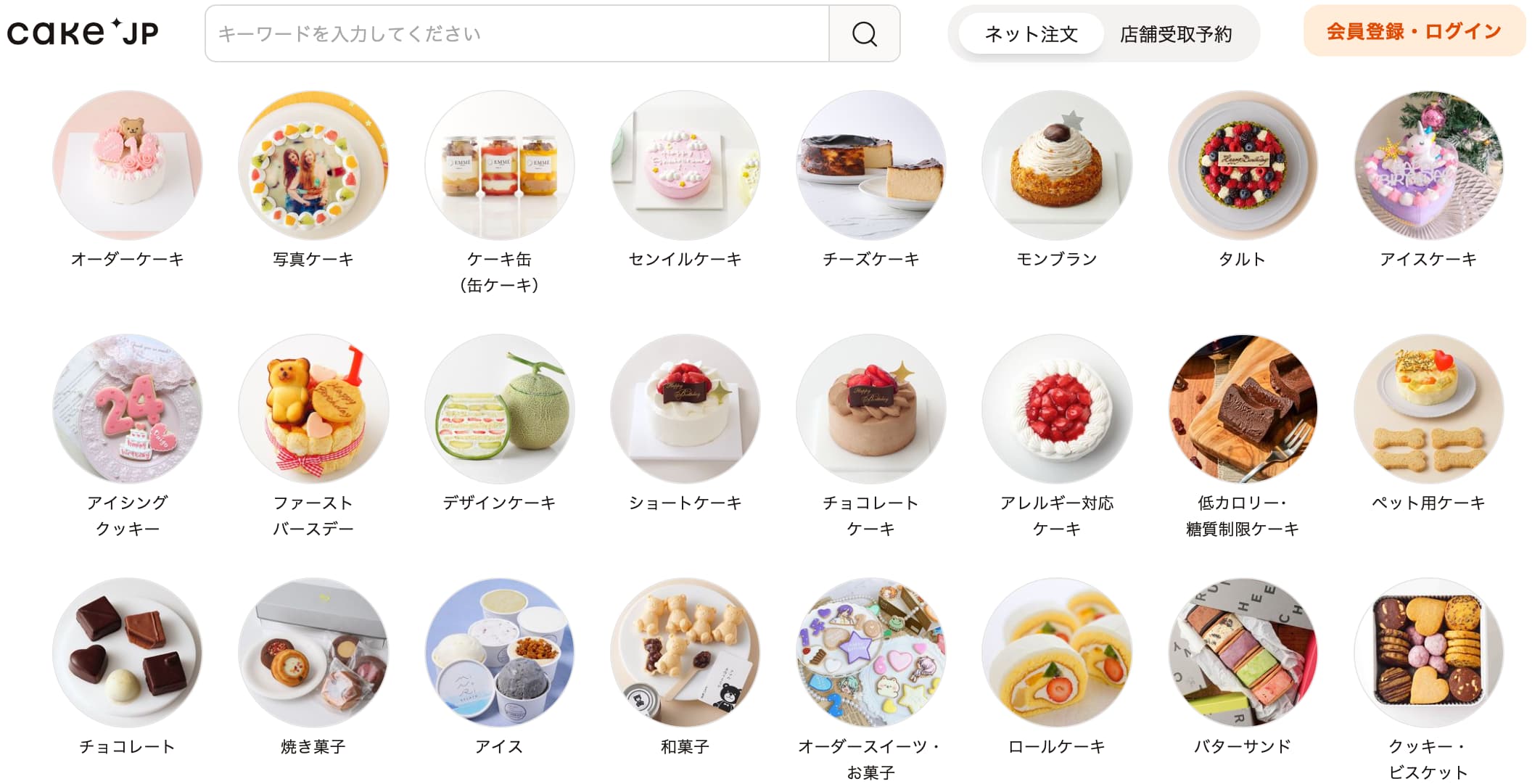Tap the search magnifier icon

click(864, 34)
